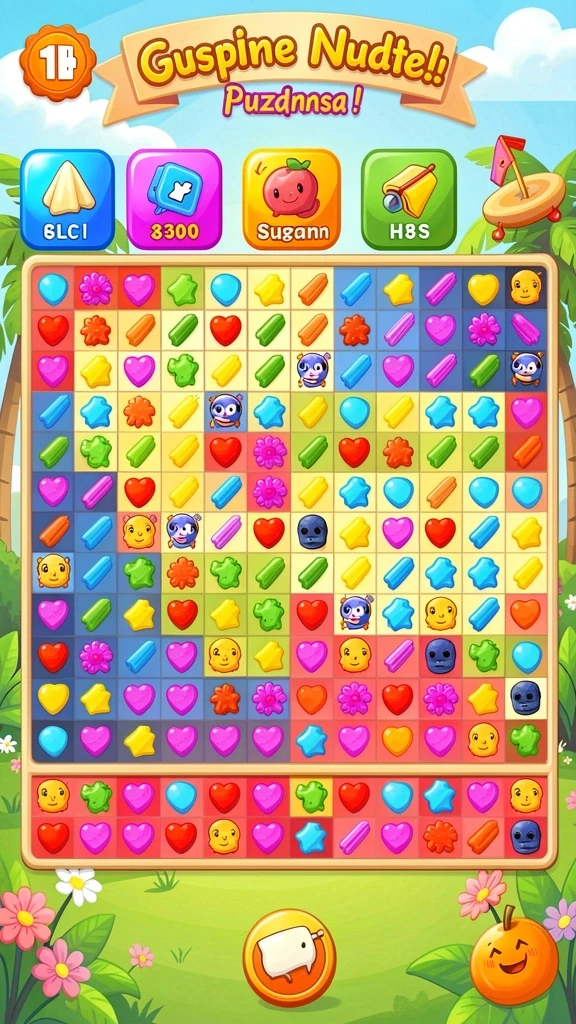The height and width of the screenshot is (1024, 576).
Task: Open the spinning wheel with the flag
Action: (x=522, y=189)
